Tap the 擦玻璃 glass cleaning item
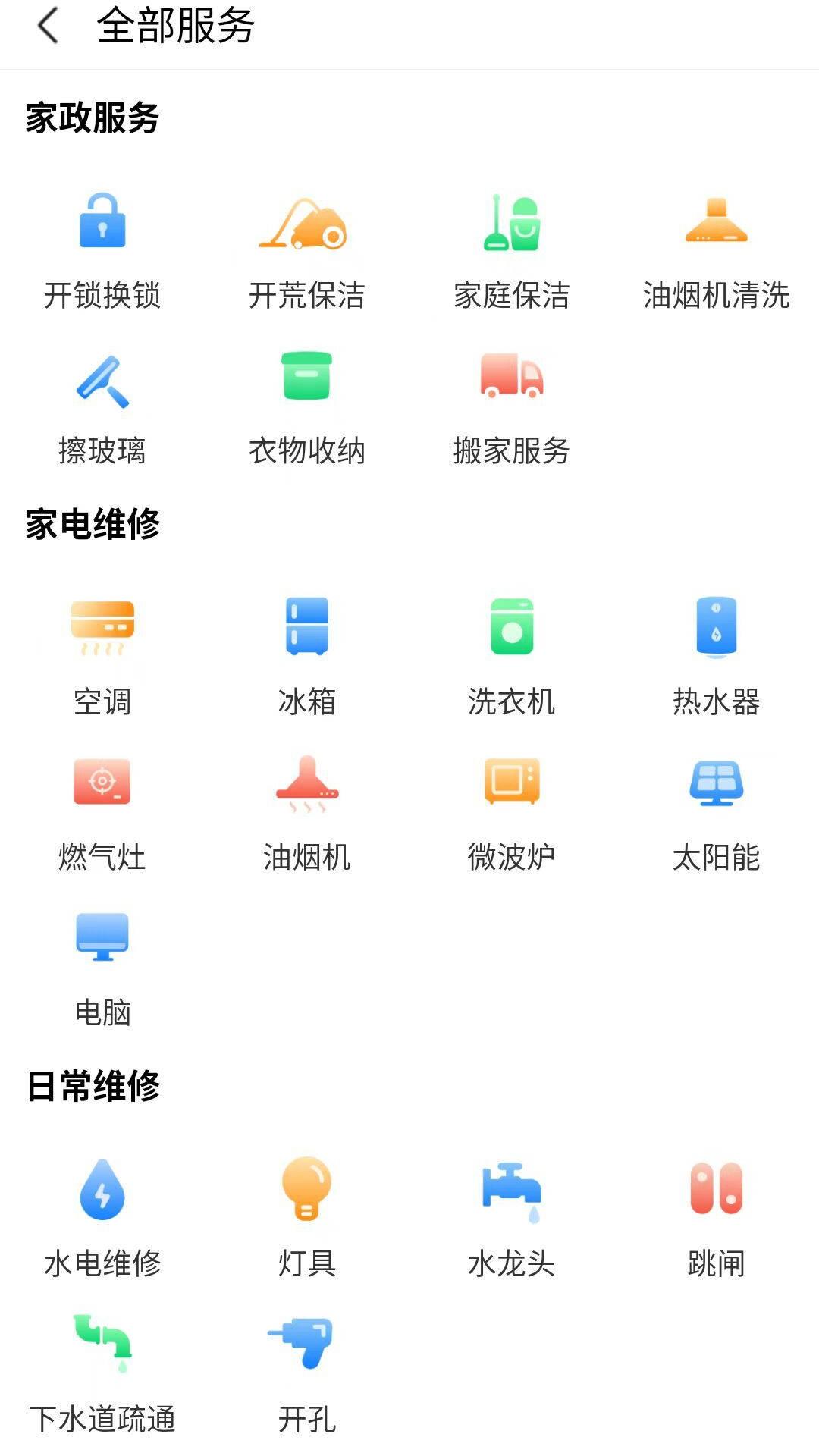Viewport: 819px width, 1456px height. coord(102,407)
